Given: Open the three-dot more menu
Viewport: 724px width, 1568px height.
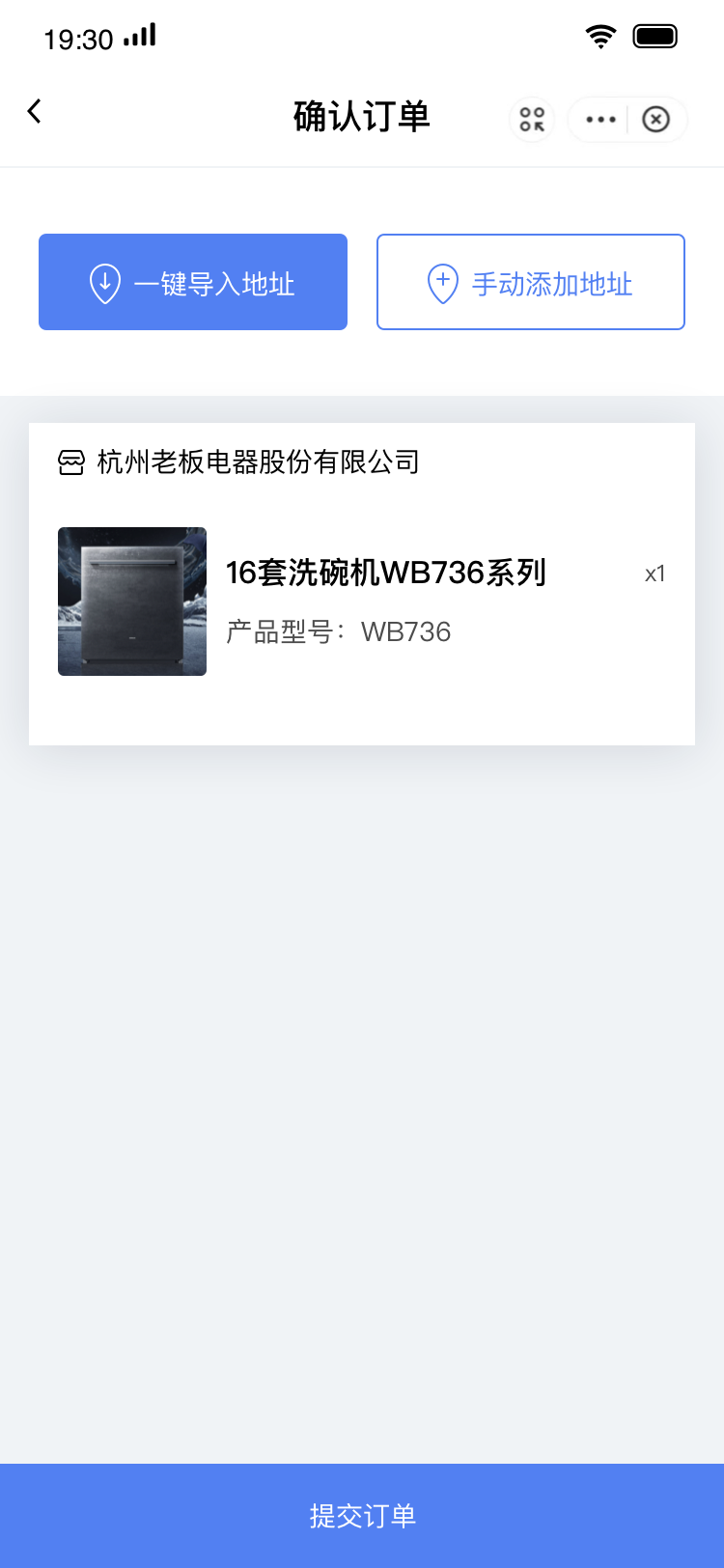Looking at the screenshot, I should tap(600, 120).
